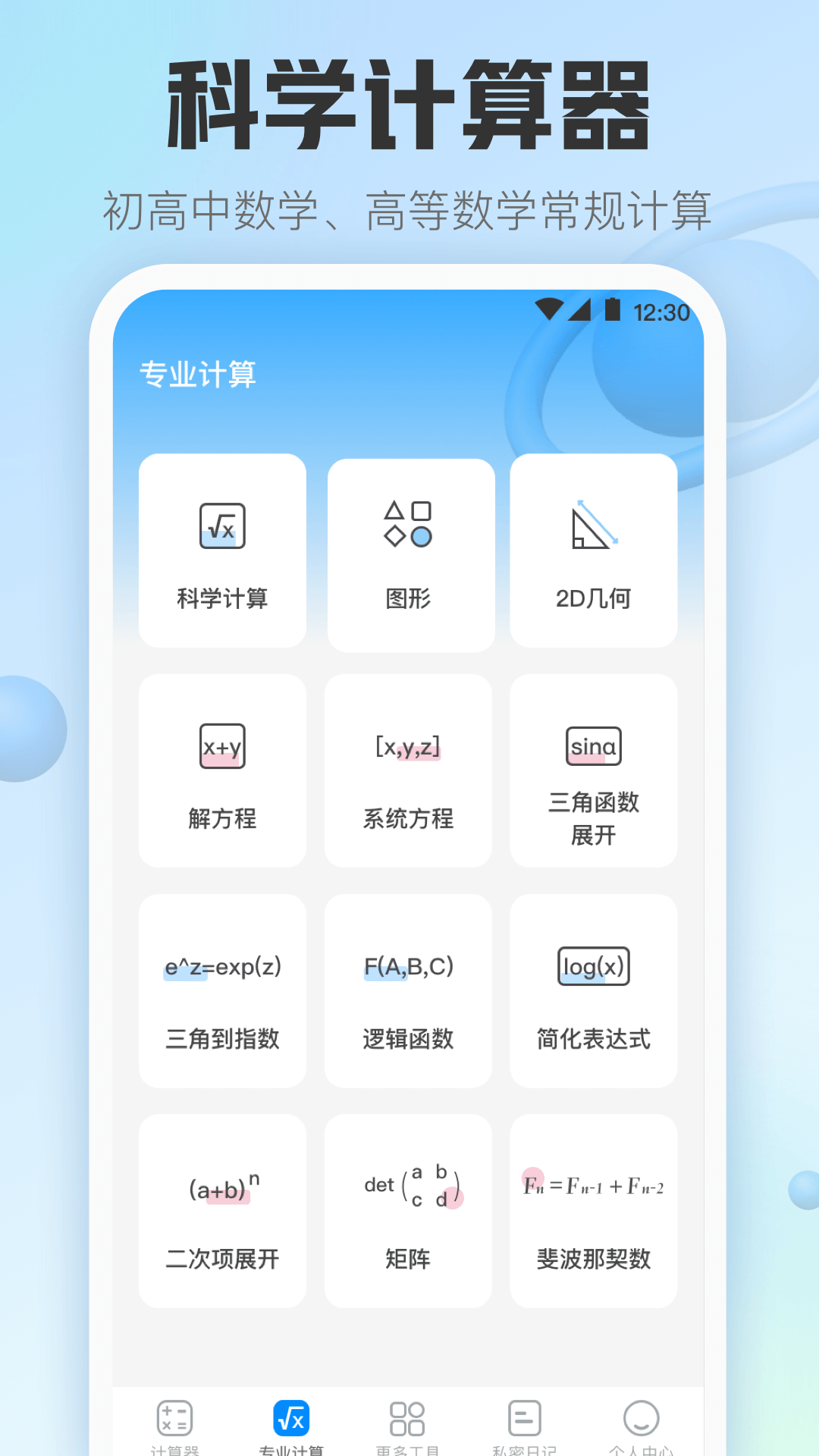The image size is (819, 1456).
Task: Open the 系统方程 system of equations tool
Action: pos(407,770)
